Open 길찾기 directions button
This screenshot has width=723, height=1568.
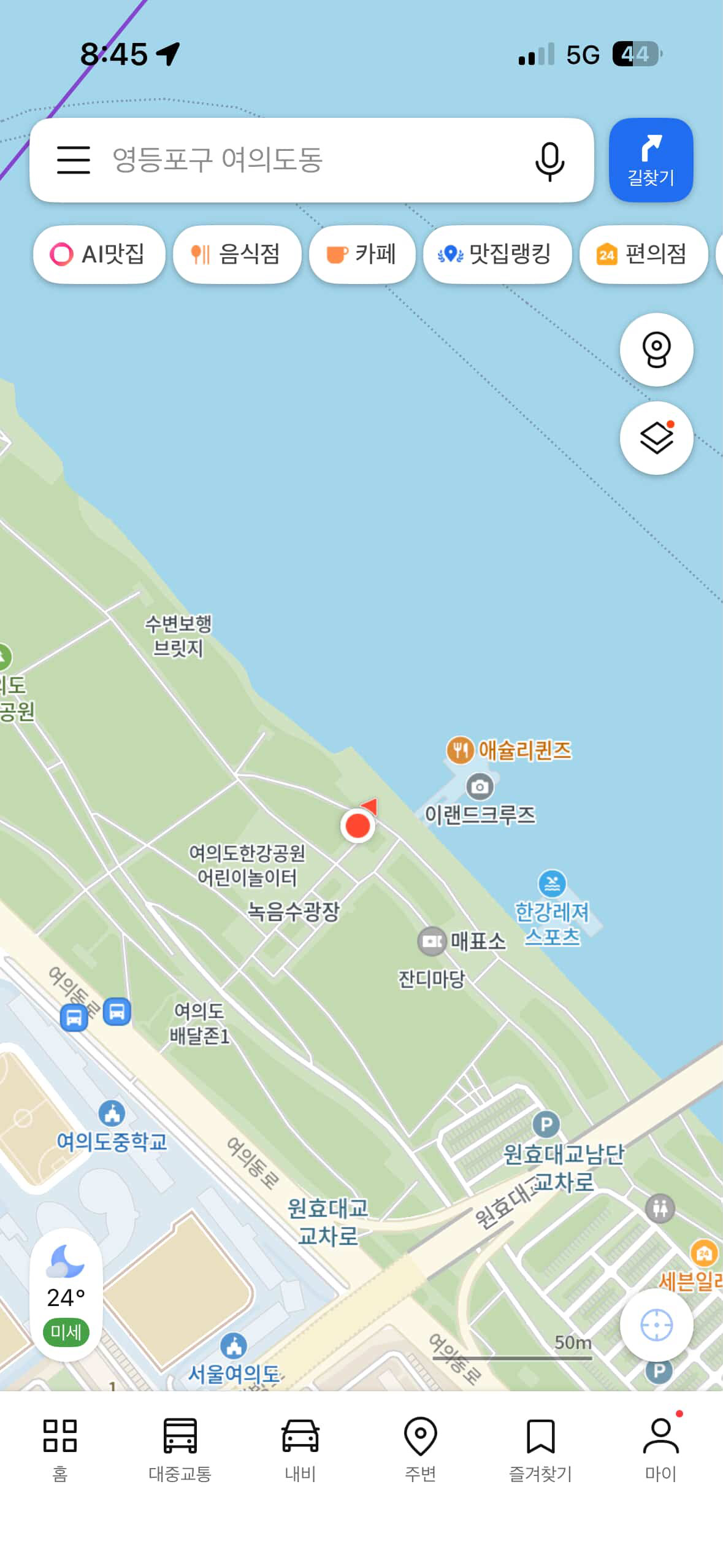tap(650, 160)
